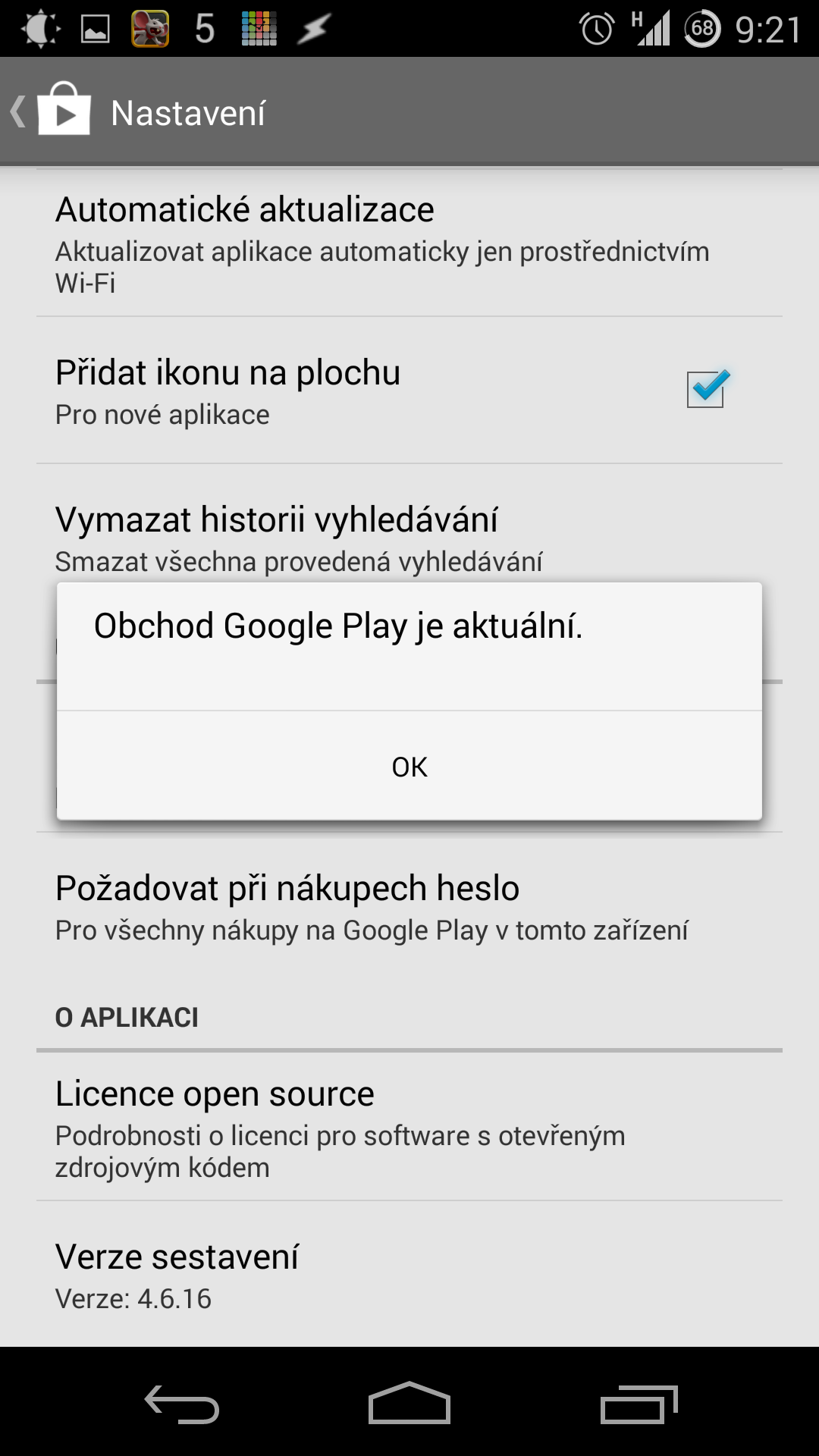Select Vymazat historii vyhledávání

click(409, 538)
